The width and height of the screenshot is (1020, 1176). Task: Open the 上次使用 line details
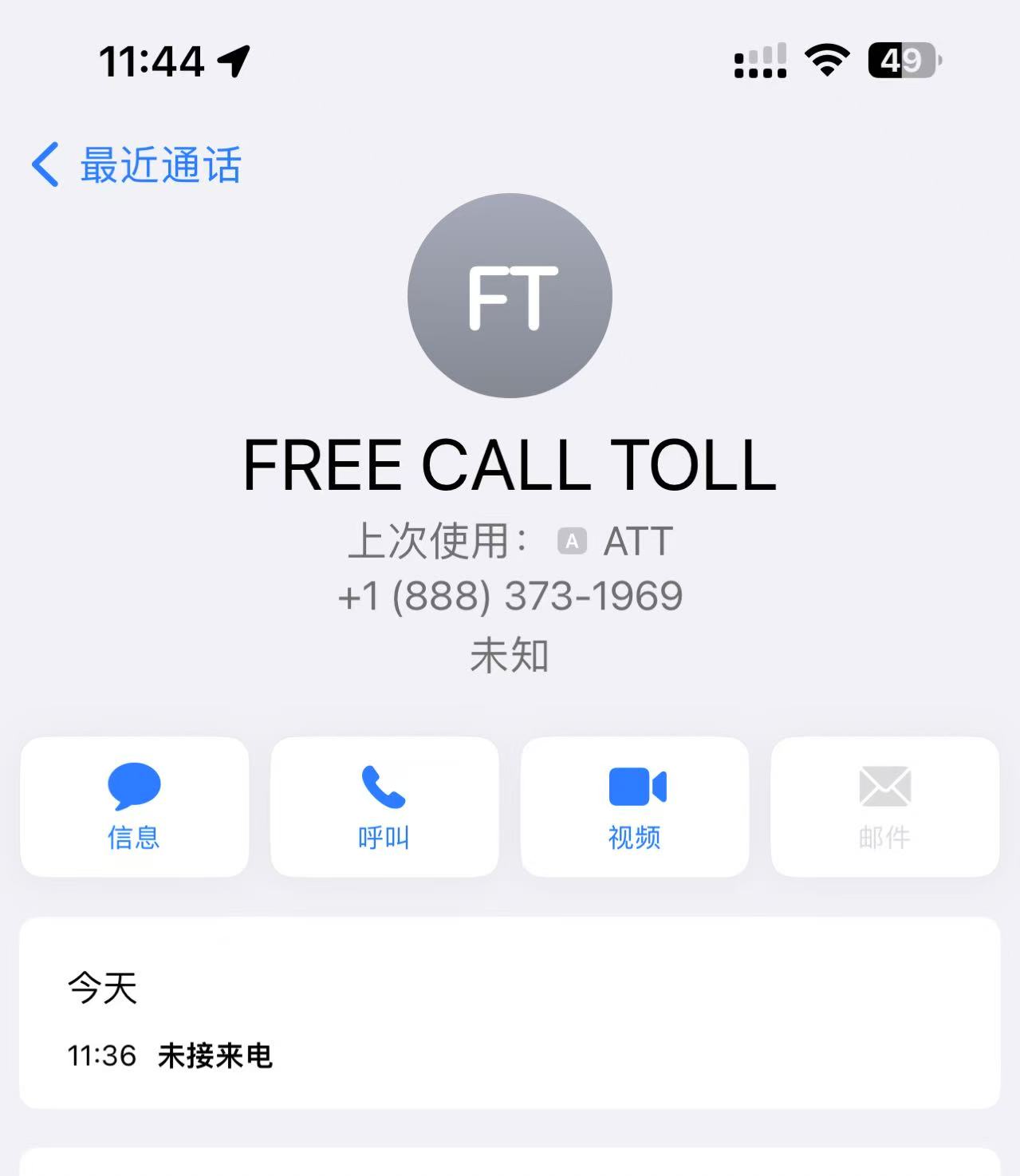pyautogui.click(x=510, y=539)
